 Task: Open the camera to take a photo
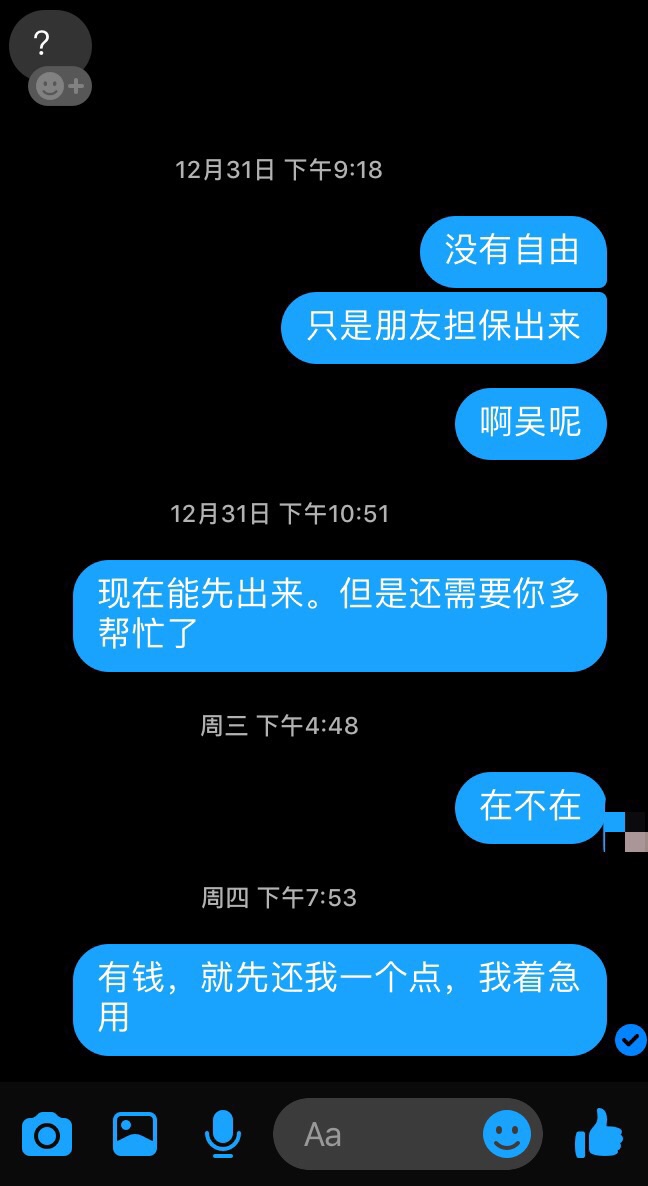[46, 1134]
